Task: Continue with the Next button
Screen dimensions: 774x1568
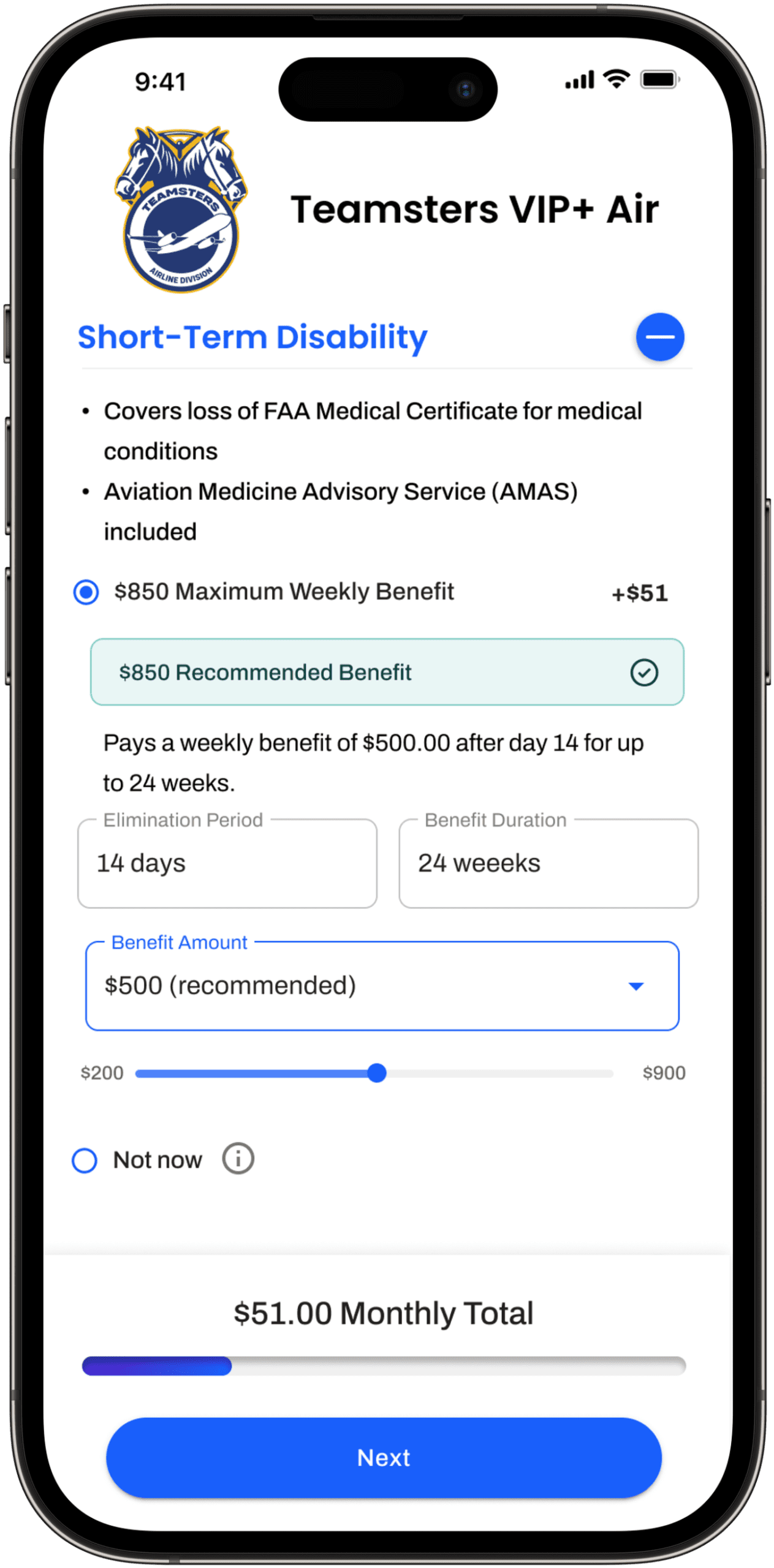Action: click(x=384, y=1458)
